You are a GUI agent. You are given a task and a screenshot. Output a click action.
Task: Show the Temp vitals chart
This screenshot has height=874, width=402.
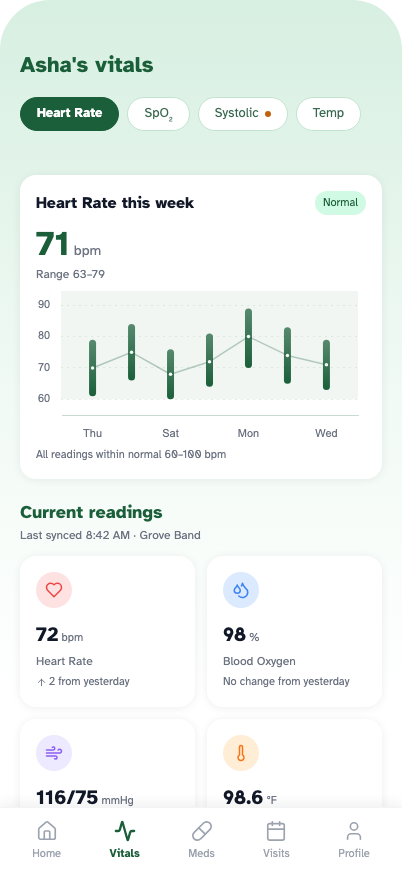328,114
